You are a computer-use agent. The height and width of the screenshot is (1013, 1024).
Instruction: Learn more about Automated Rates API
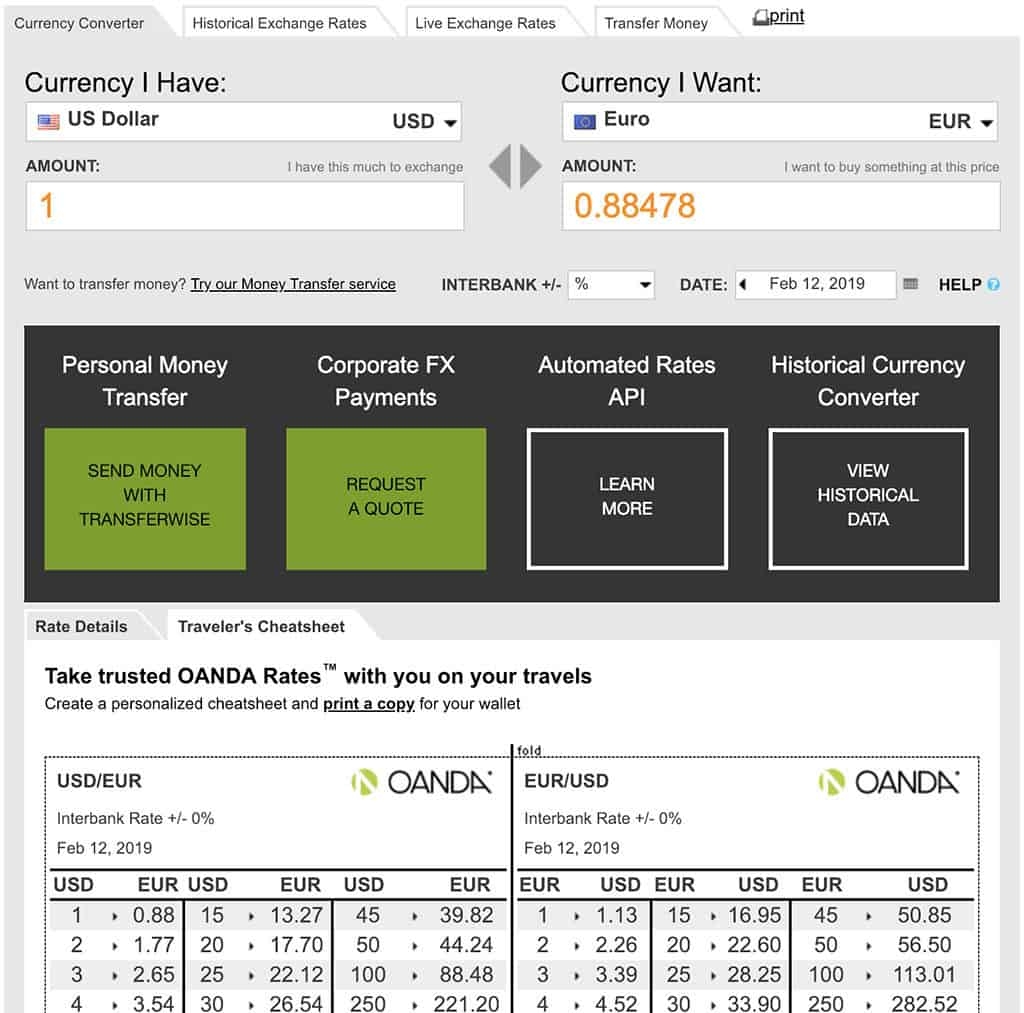pos(627,498)
